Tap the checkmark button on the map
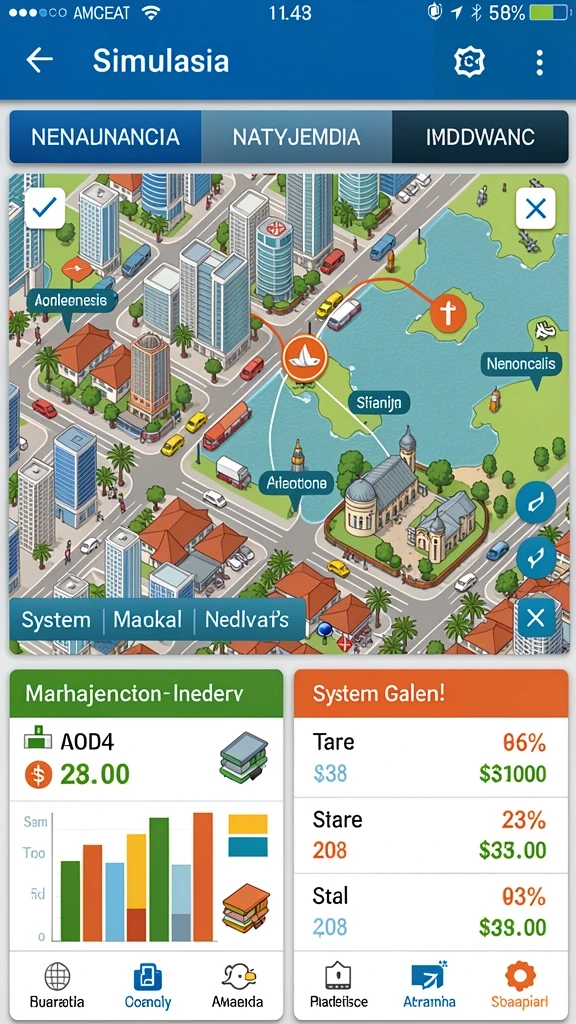Image resolution: width=576 pixels, height=1024 pixels. [x=45, y=208]
